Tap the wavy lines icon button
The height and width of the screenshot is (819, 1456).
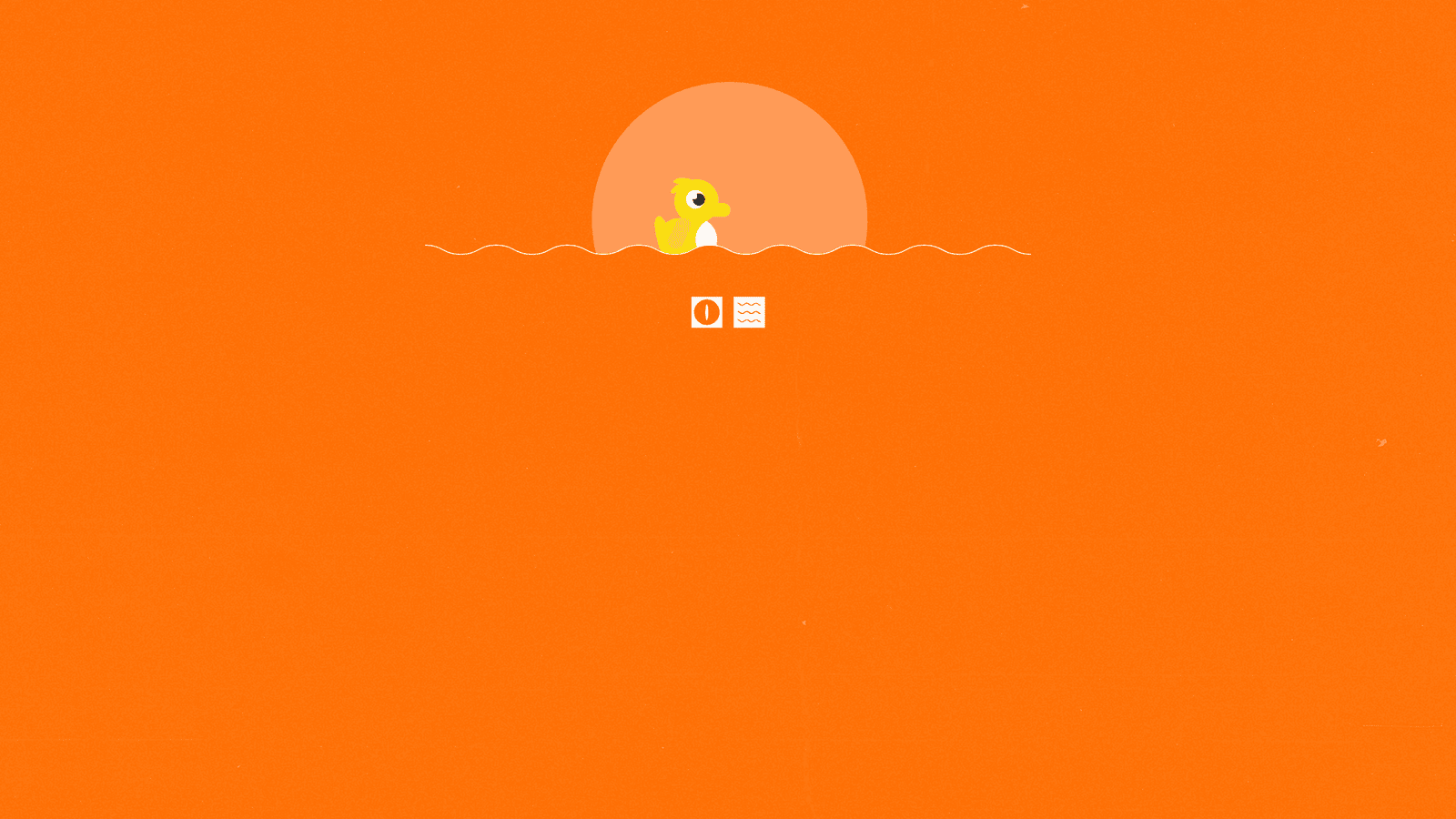[749, 312]
